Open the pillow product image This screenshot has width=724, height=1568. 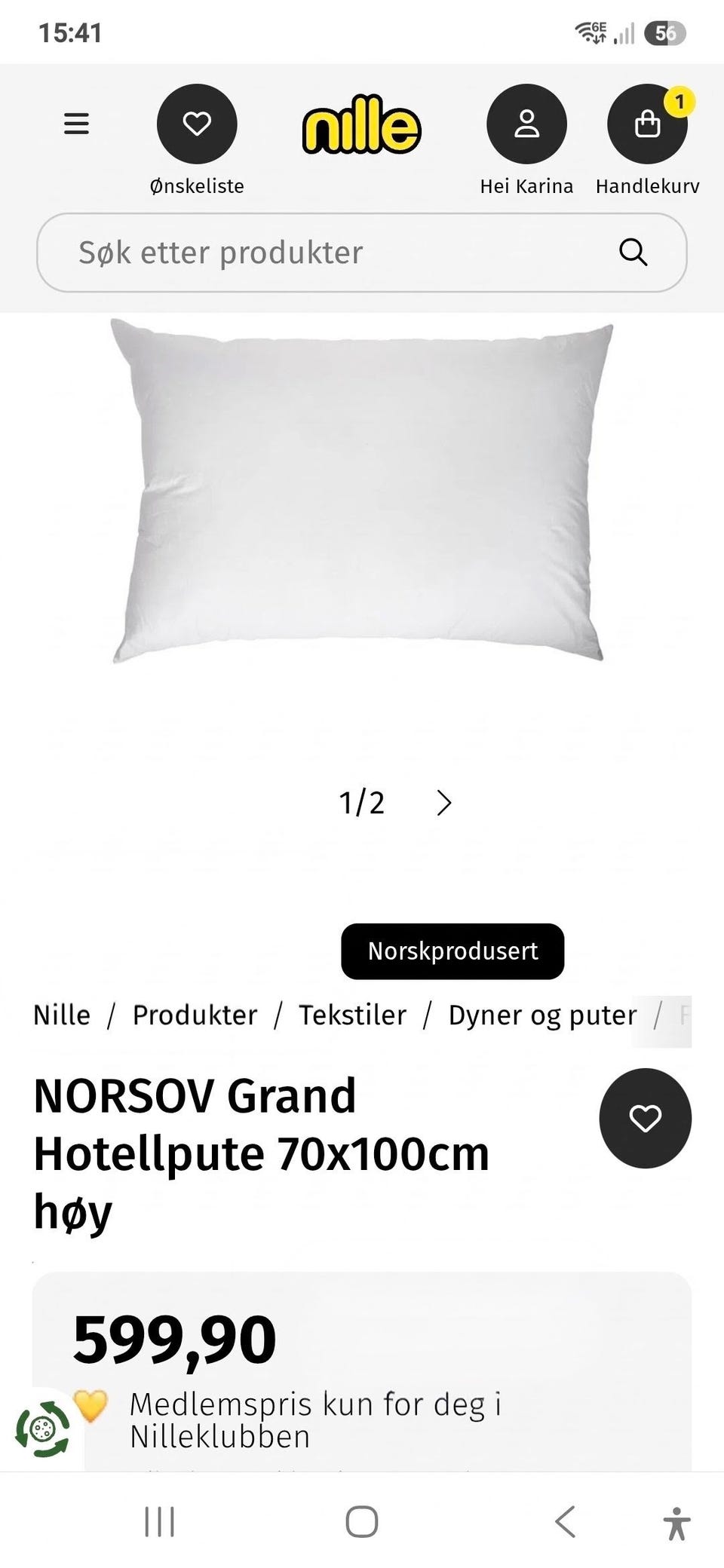click(361, 492)
